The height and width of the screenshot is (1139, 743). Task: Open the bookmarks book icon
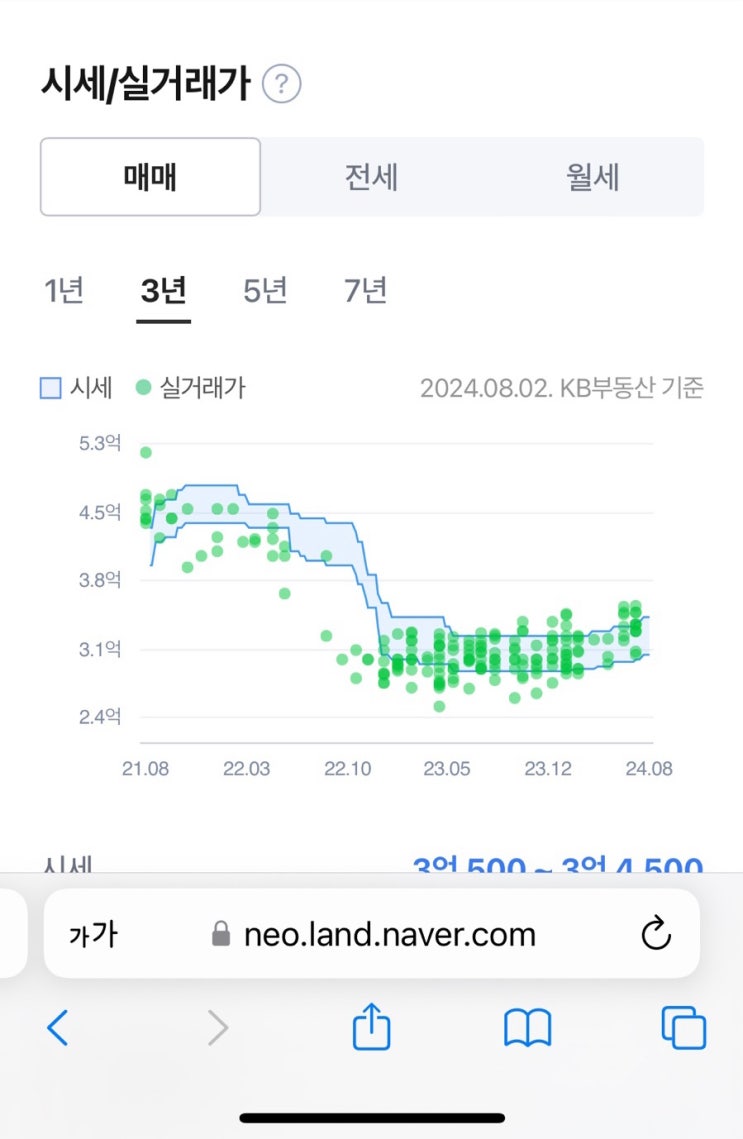(528, 1028)
